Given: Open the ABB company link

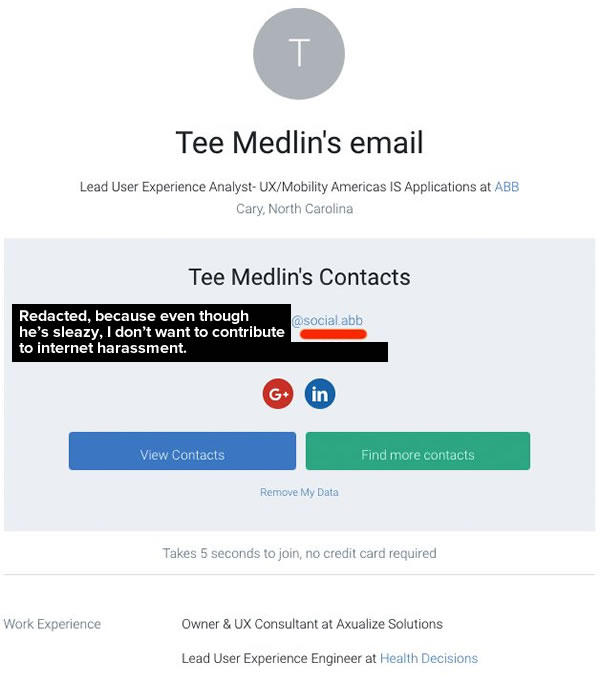Looking at the screenshot, I should coord(506,187).
